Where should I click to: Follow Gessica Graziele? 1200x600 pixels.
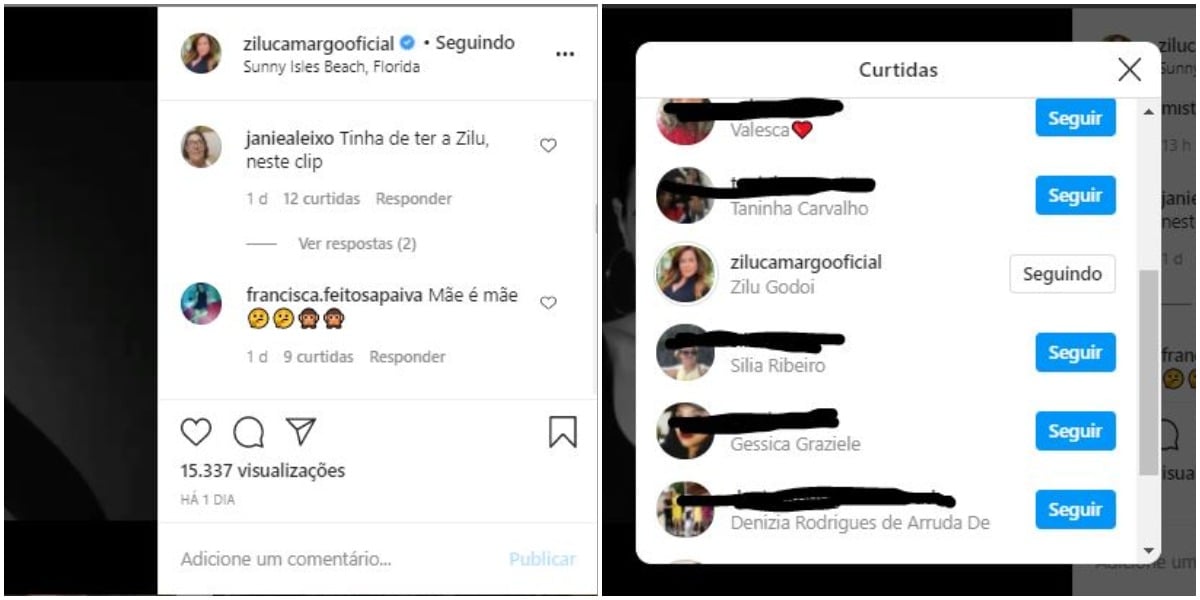coord(1075,431)
